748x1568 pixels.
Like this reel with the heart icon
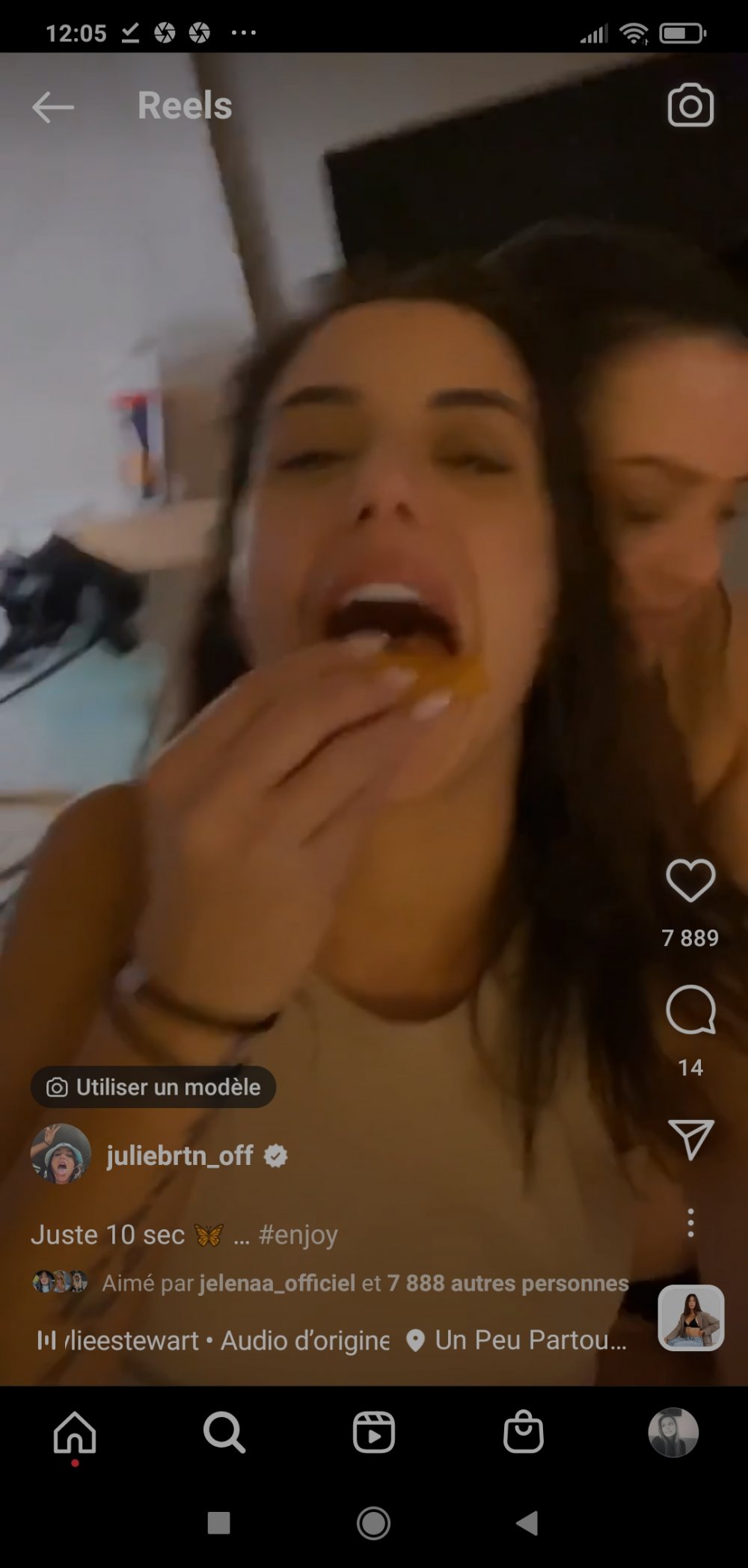click(x=690, y=880)
